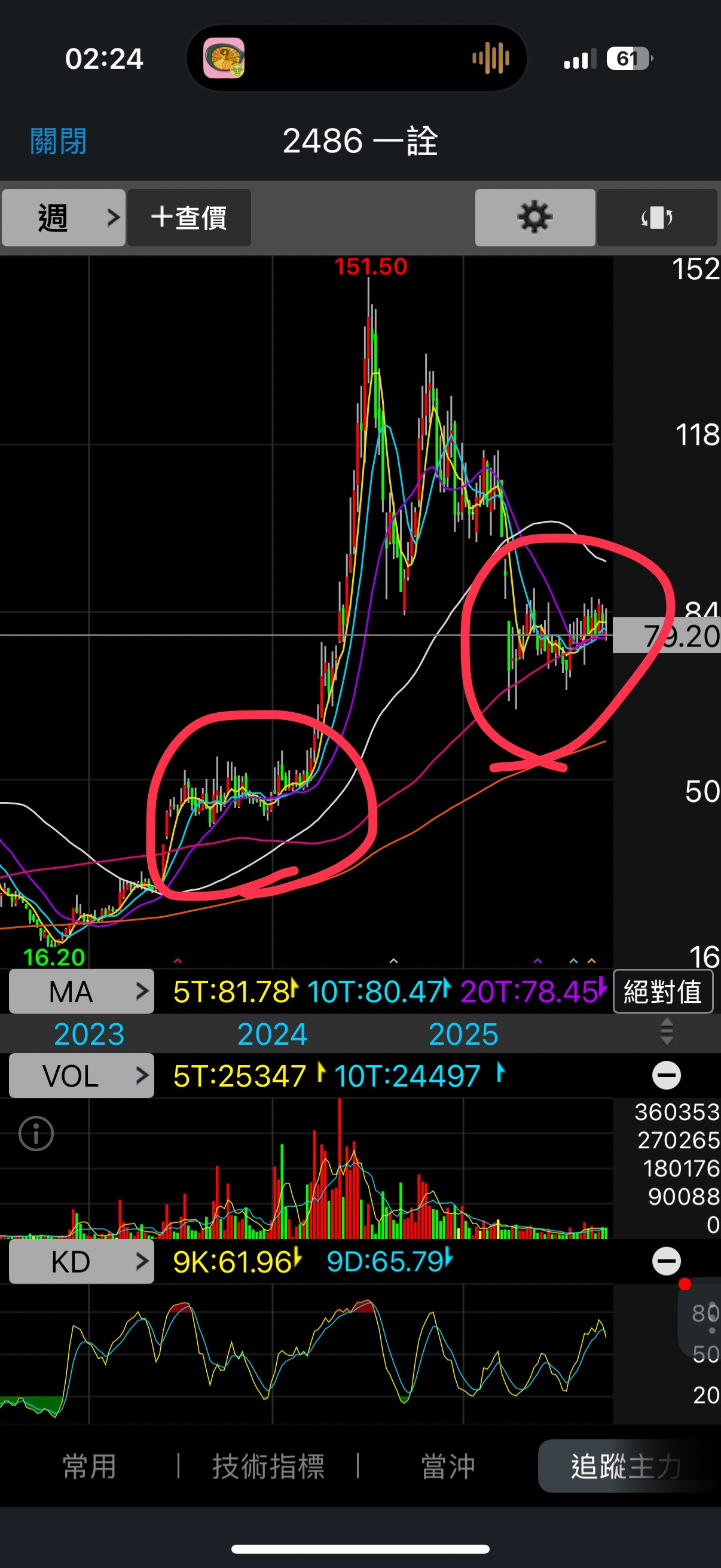Screen dimensions: 721x1568
Task: Open chart settings via the gear icon
Action: (x=535, y=217)
